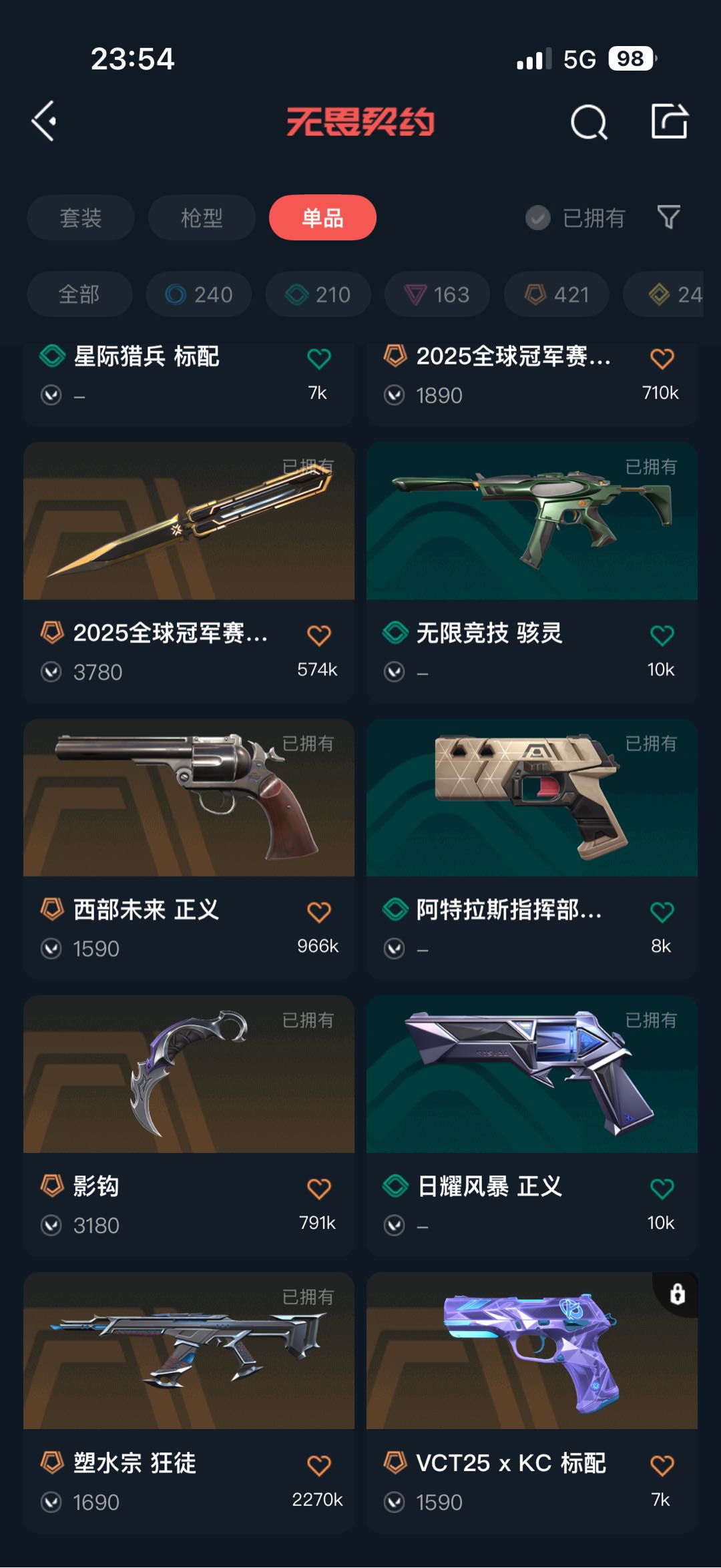The width and height of the screenshot is (721, 1568).
Task: Open the filter funnel icon
Action: coord(668,217)
